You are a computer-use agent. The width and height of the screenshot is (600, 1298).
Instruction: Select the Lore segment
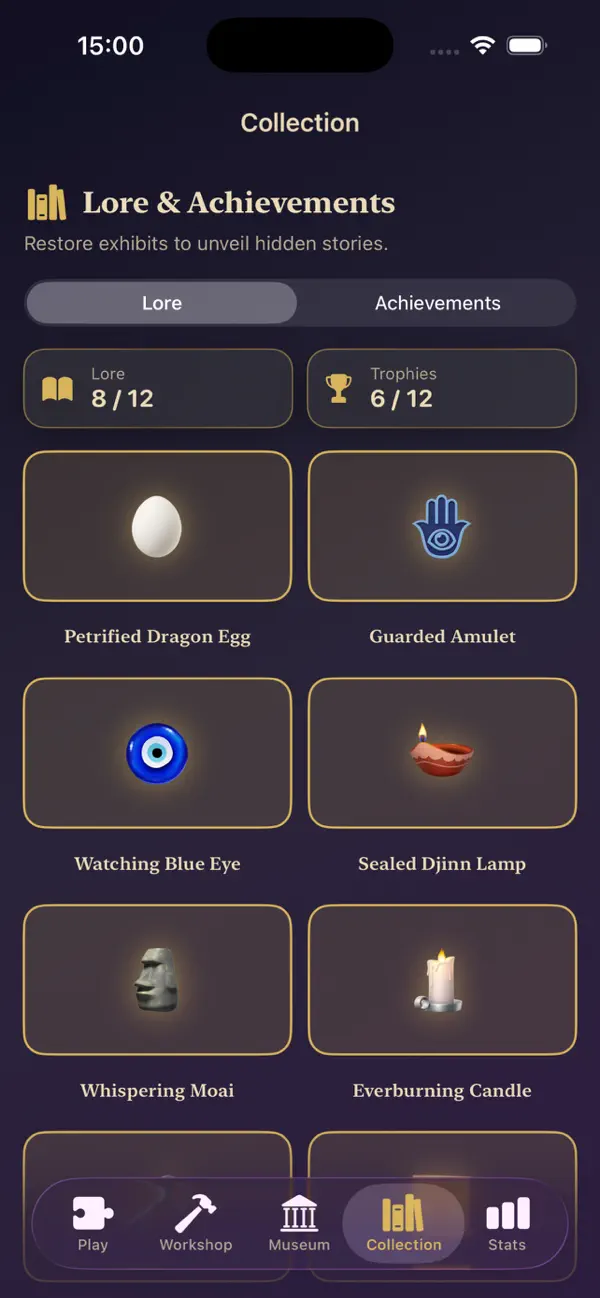click(162, 303)
